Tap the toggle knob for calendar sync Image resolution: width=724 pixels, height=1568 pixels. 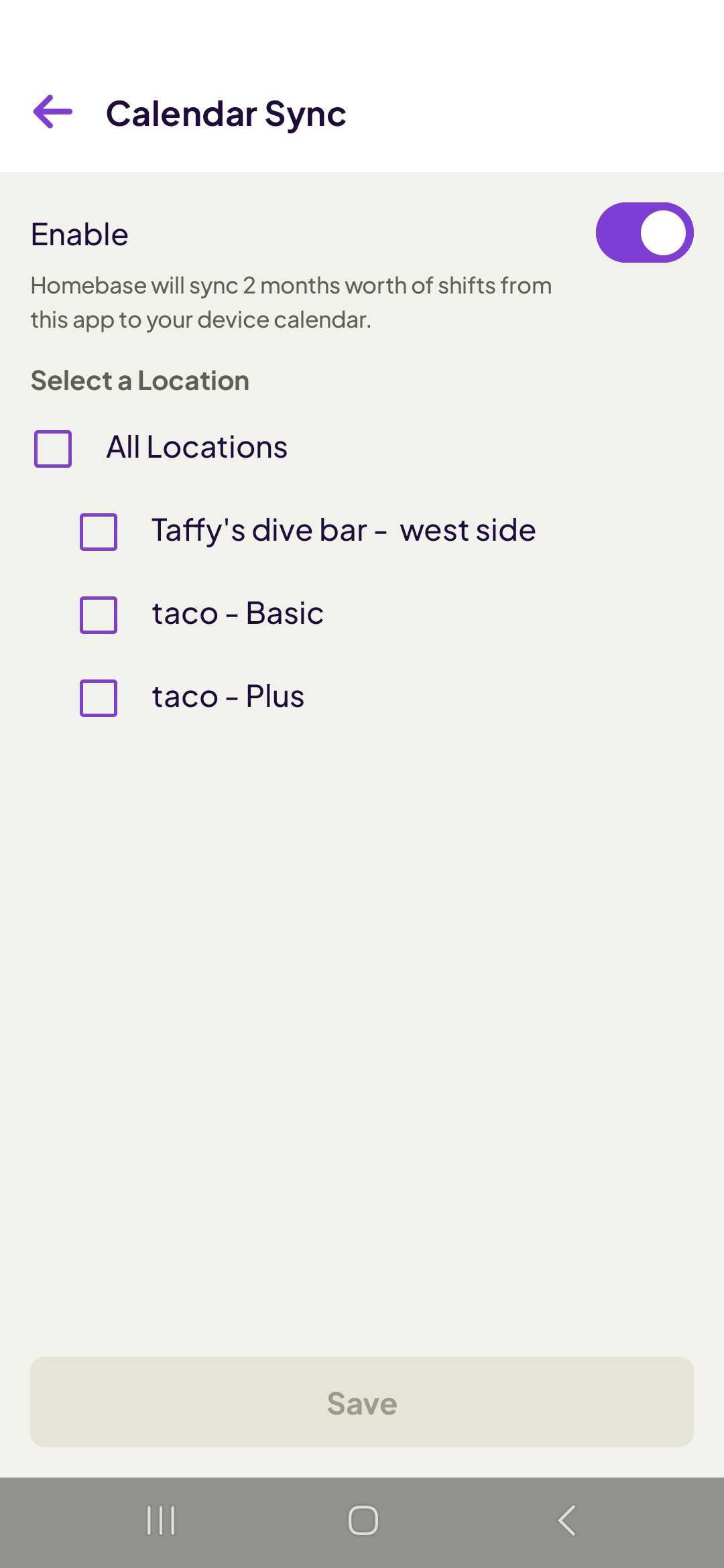pos(662,232)
